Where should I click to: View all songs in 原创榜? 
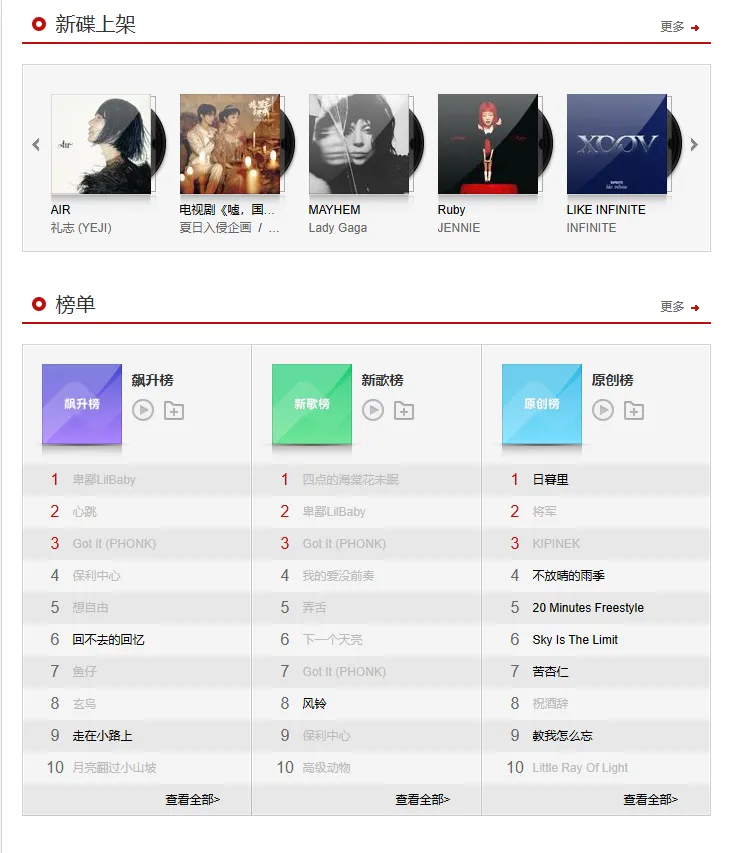tap(651, 800)
